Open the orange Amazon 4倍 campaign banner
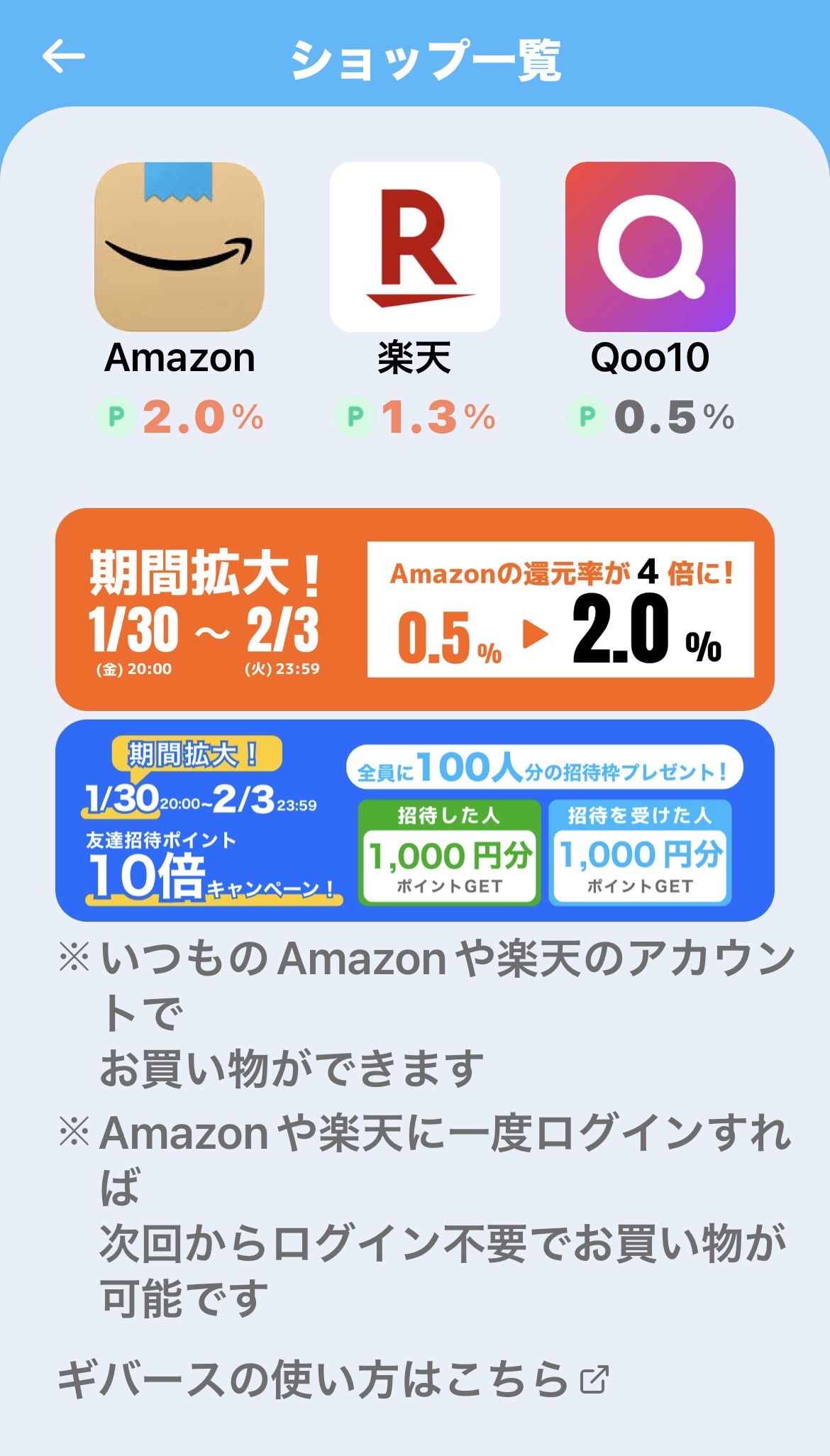 415,609
